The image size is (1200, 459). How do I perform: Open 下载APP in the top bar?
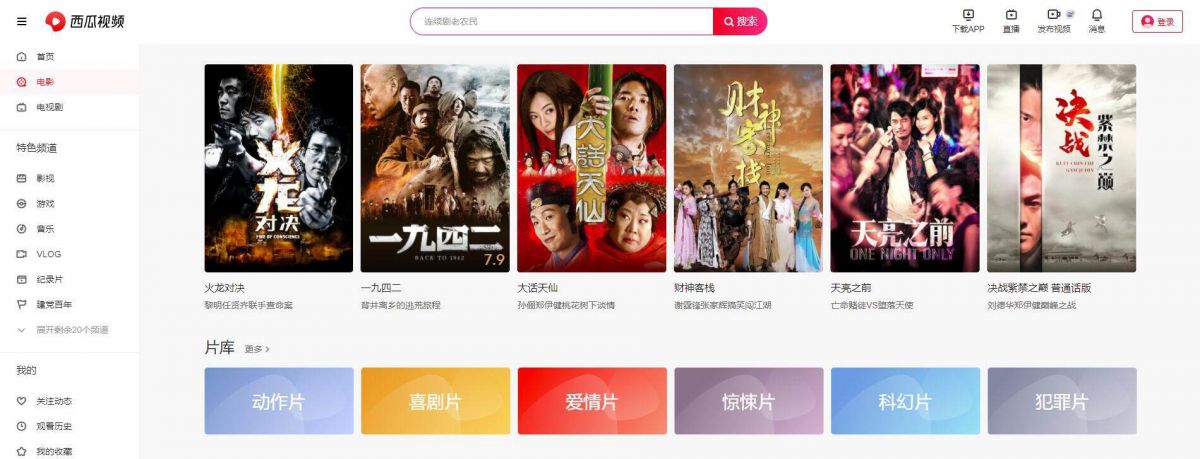pyautogui.click(x=968, y=20)
